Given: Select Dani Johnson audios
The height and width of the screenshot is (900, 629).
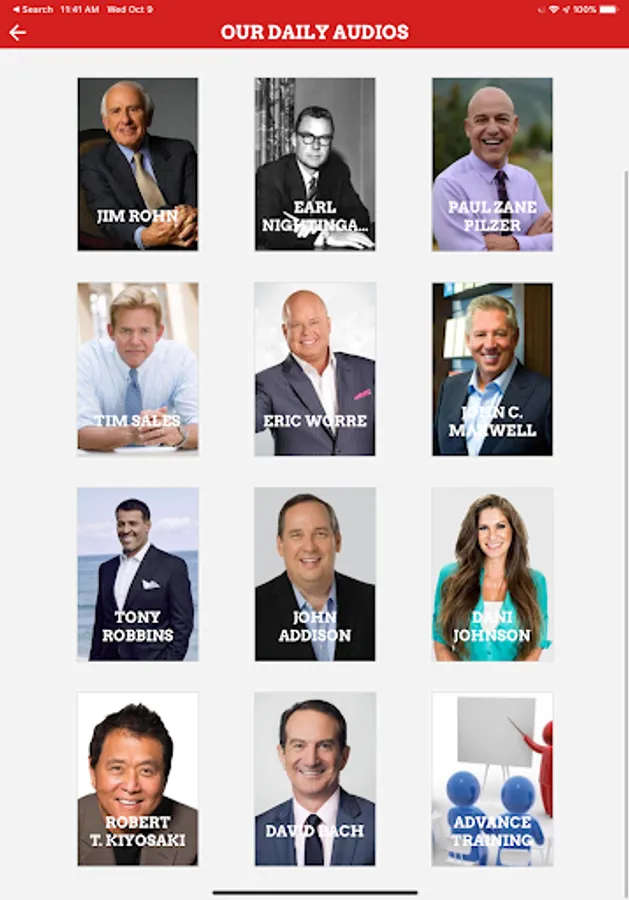Looking at the screenshot, I should pyautogui.click(x=492, y=574).
